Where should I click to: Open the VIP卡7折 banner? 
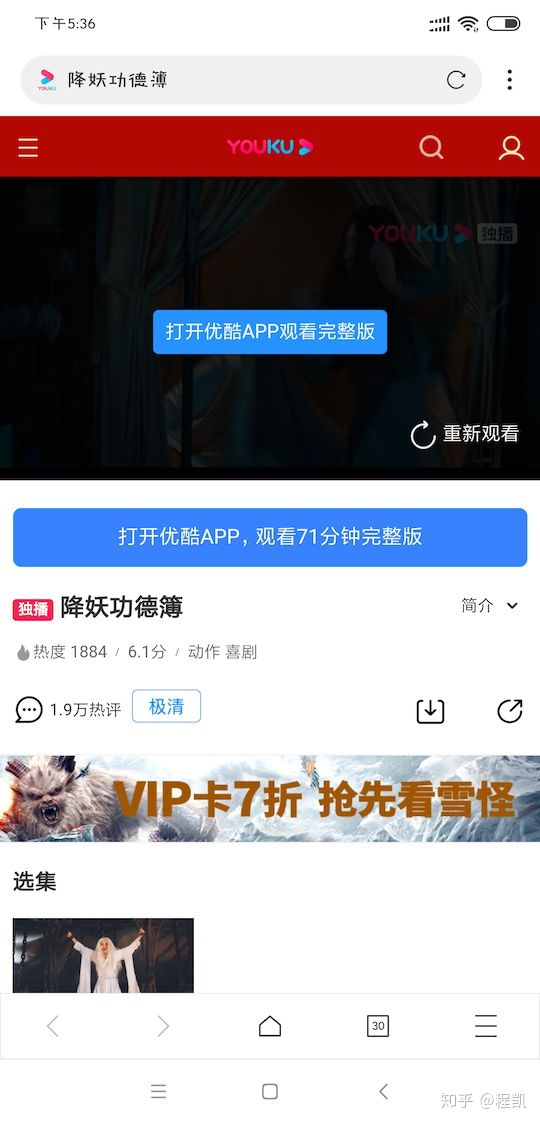tap(270, 799)
